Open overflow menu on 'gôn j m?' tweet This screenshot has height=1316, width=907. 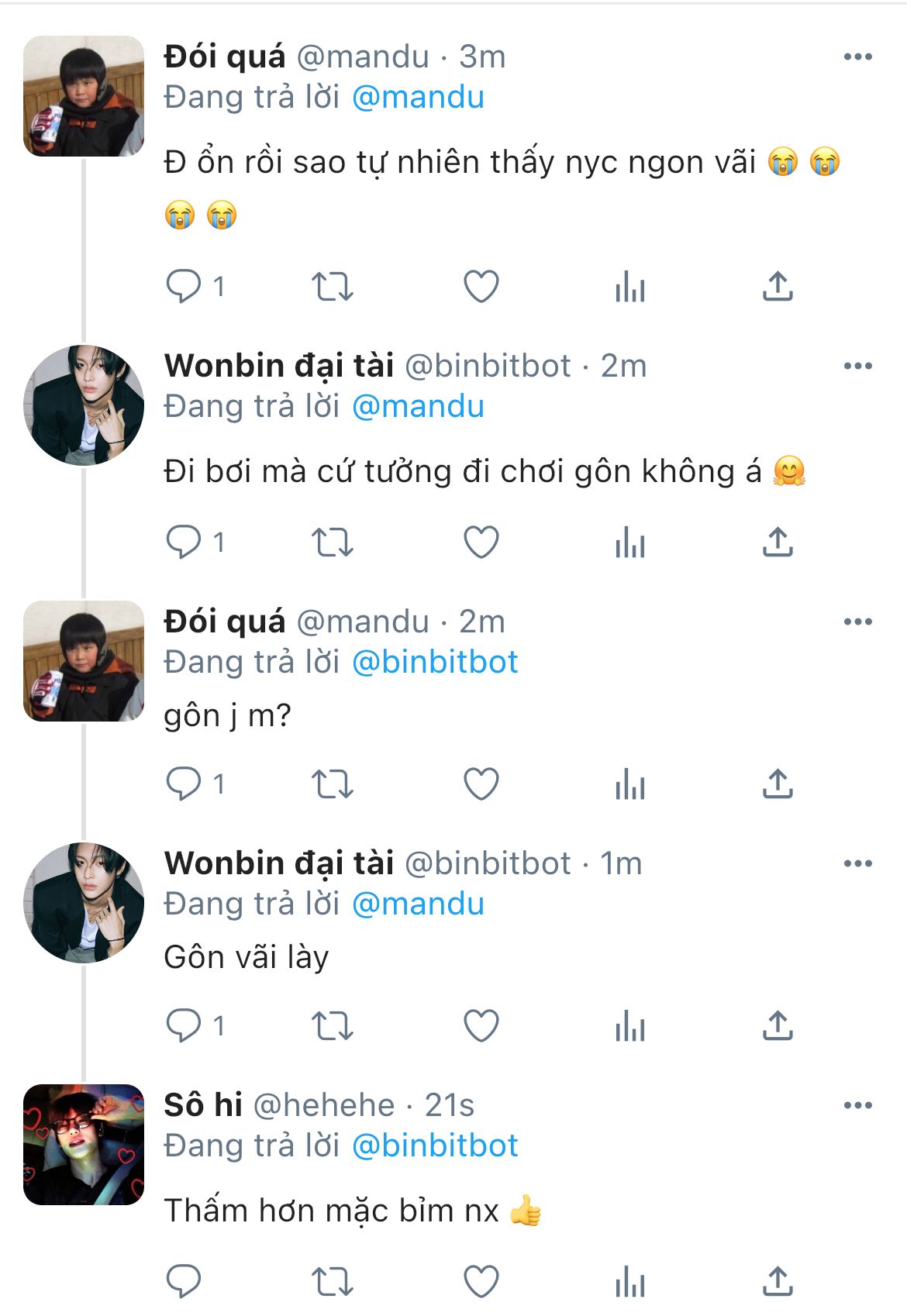point(857,622)
